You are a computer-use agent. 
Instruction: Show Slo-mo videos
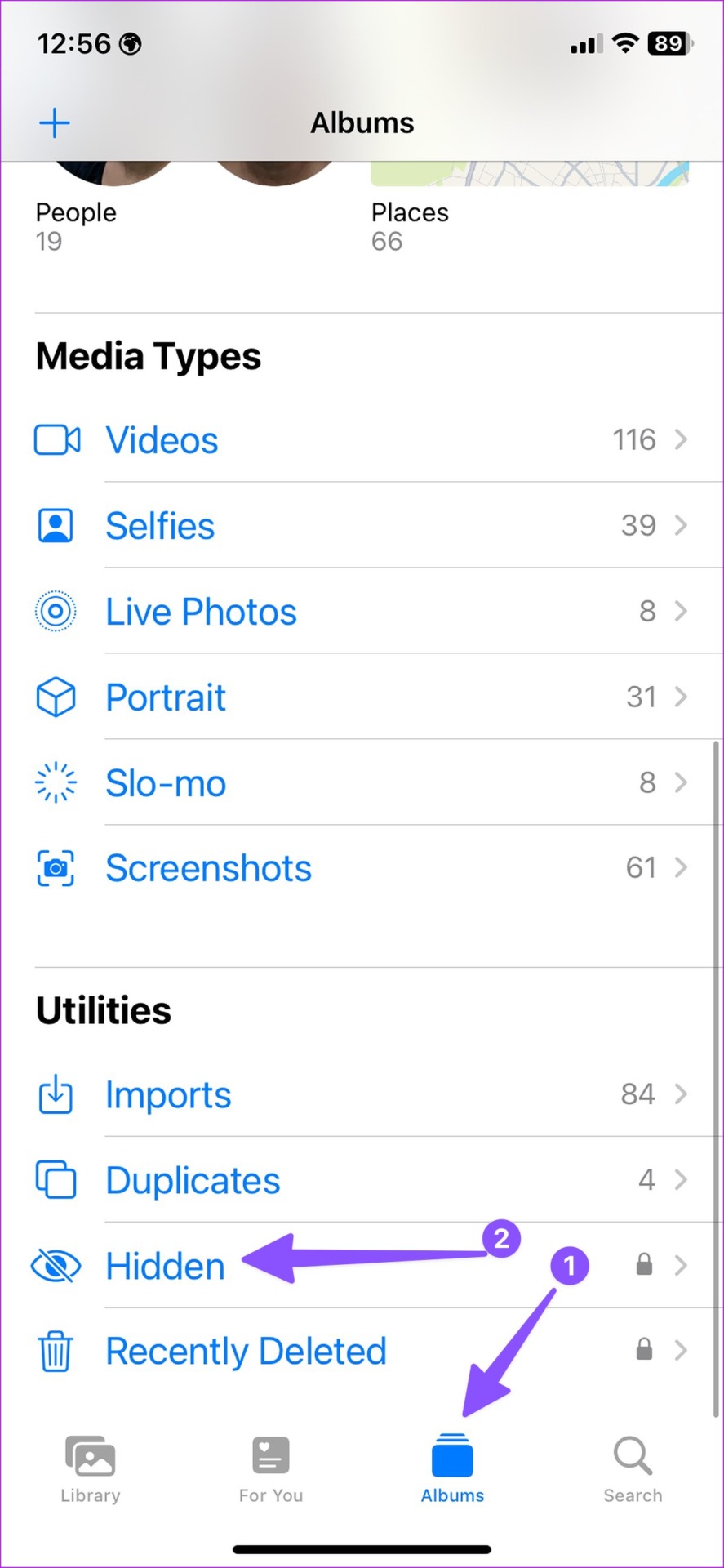362,782
